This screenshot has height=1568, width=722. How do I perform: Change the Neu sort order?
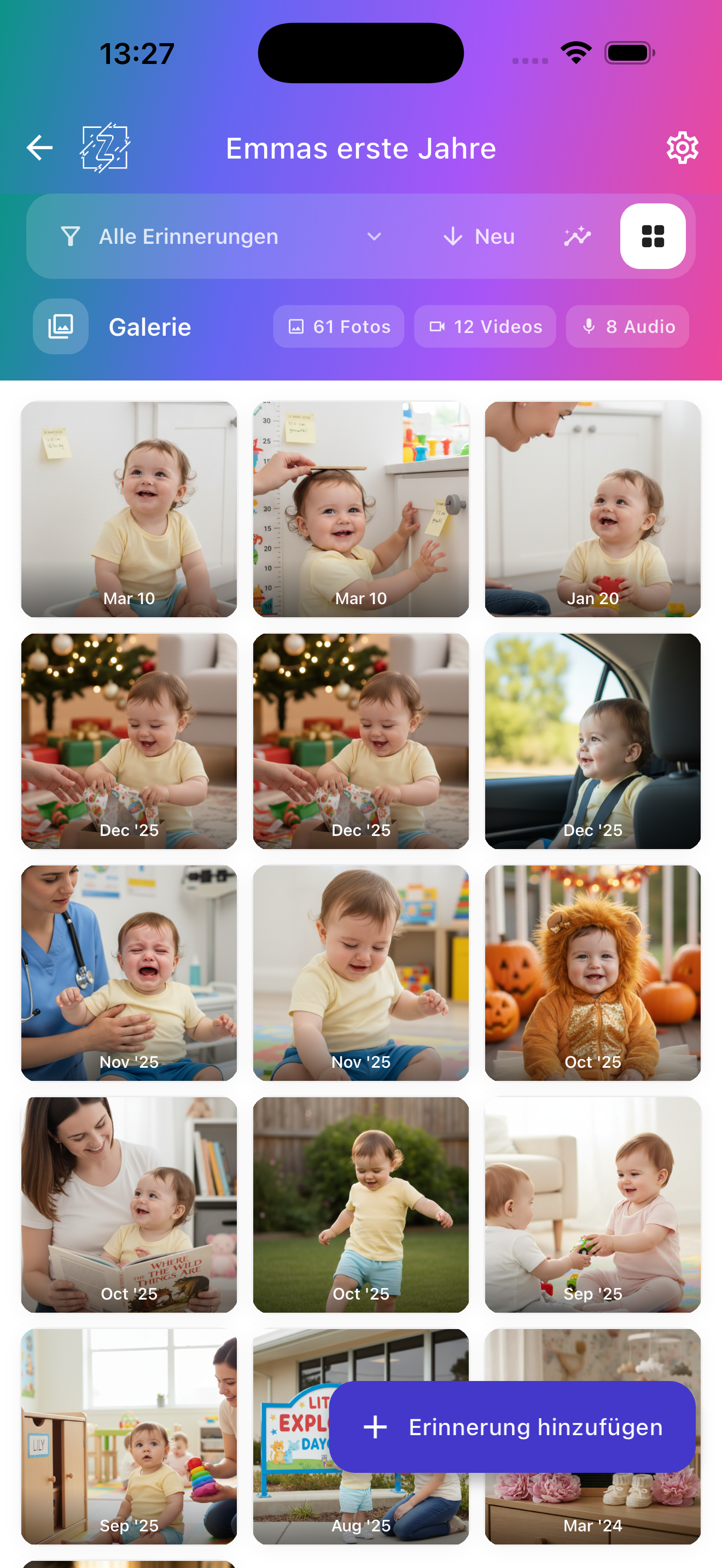pos(479,237)
